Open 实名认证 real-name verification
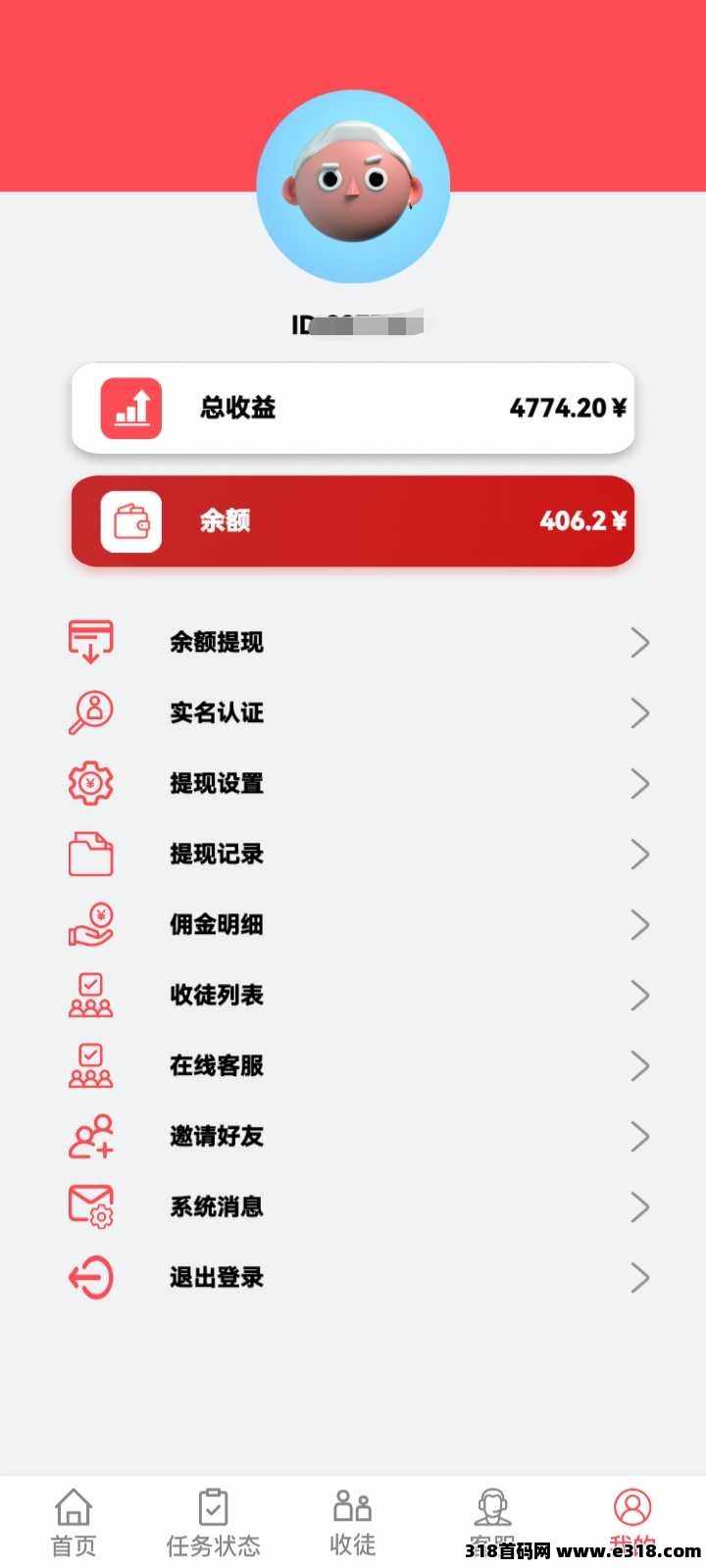The image size is (706, 1568). click(353, 713)
